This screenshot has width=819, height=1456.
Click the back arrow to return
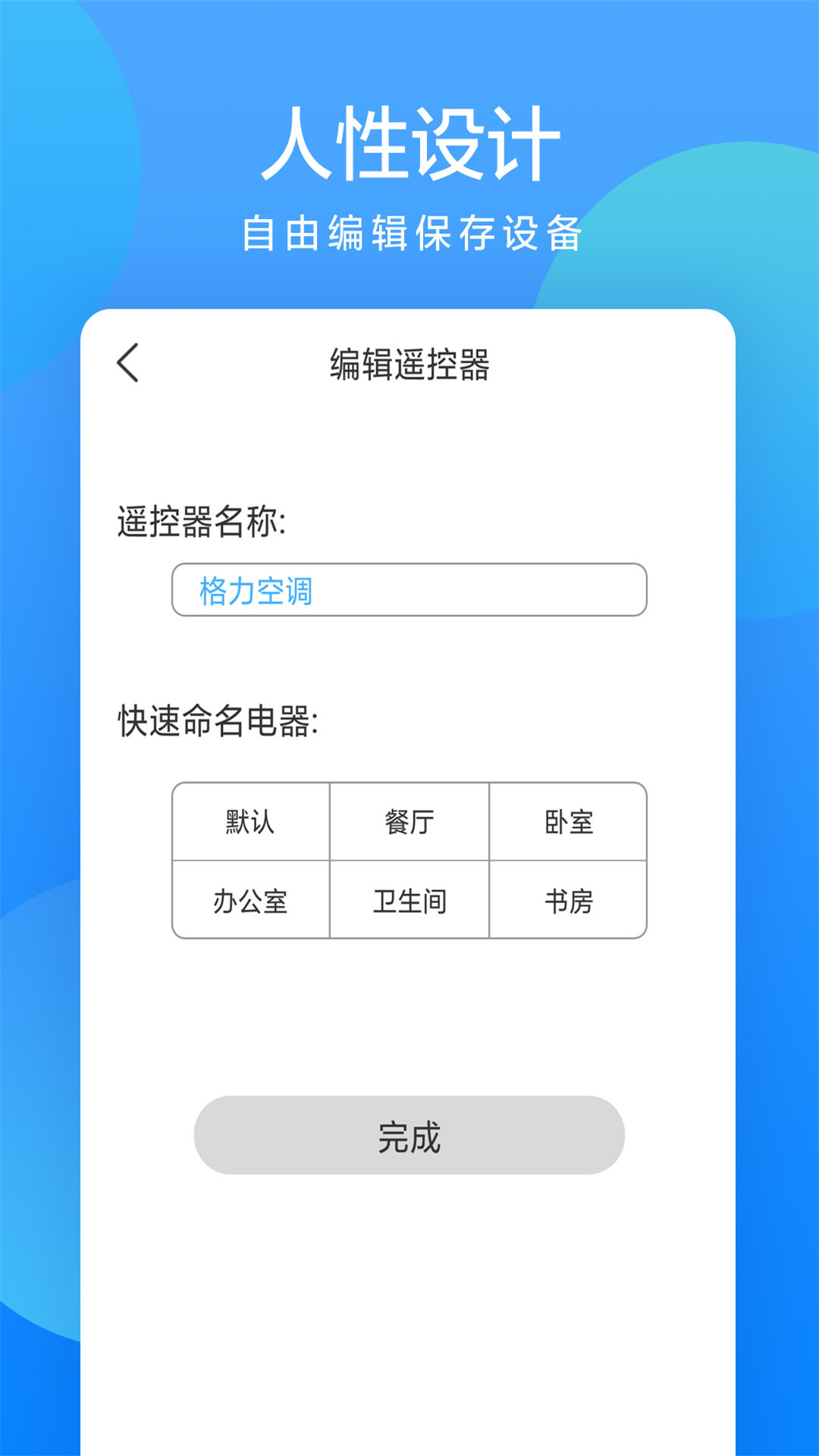pos(129,363)
